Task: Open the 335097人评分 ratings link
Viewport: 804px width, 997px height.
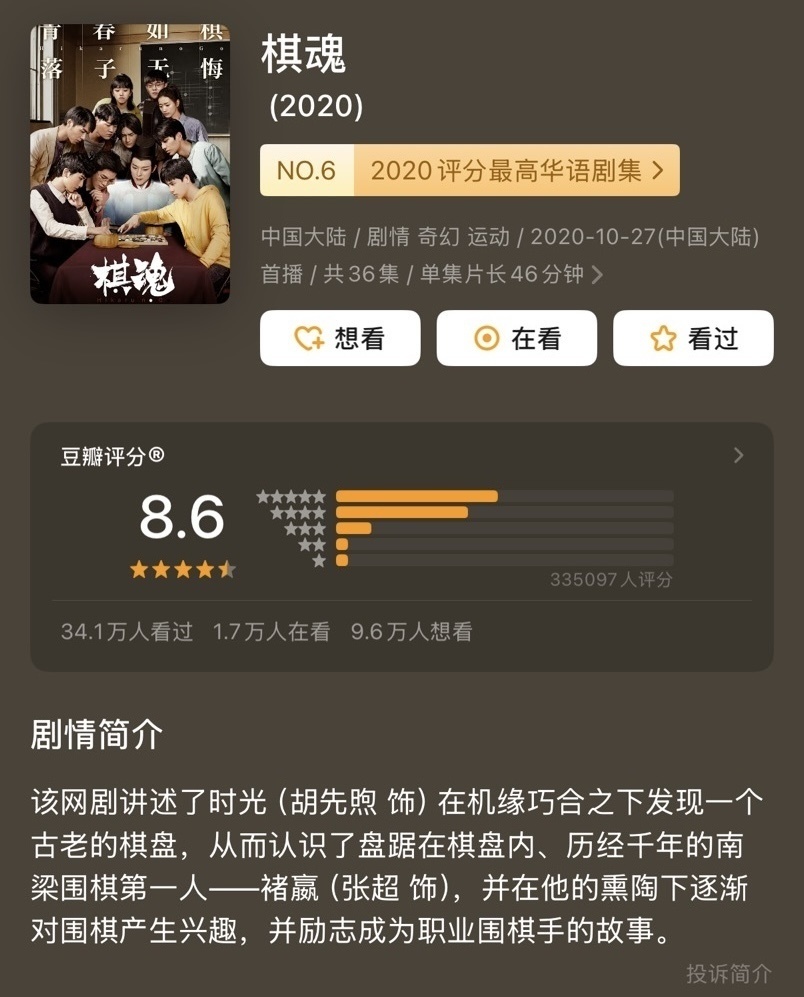Action: (x=610, y=578)
